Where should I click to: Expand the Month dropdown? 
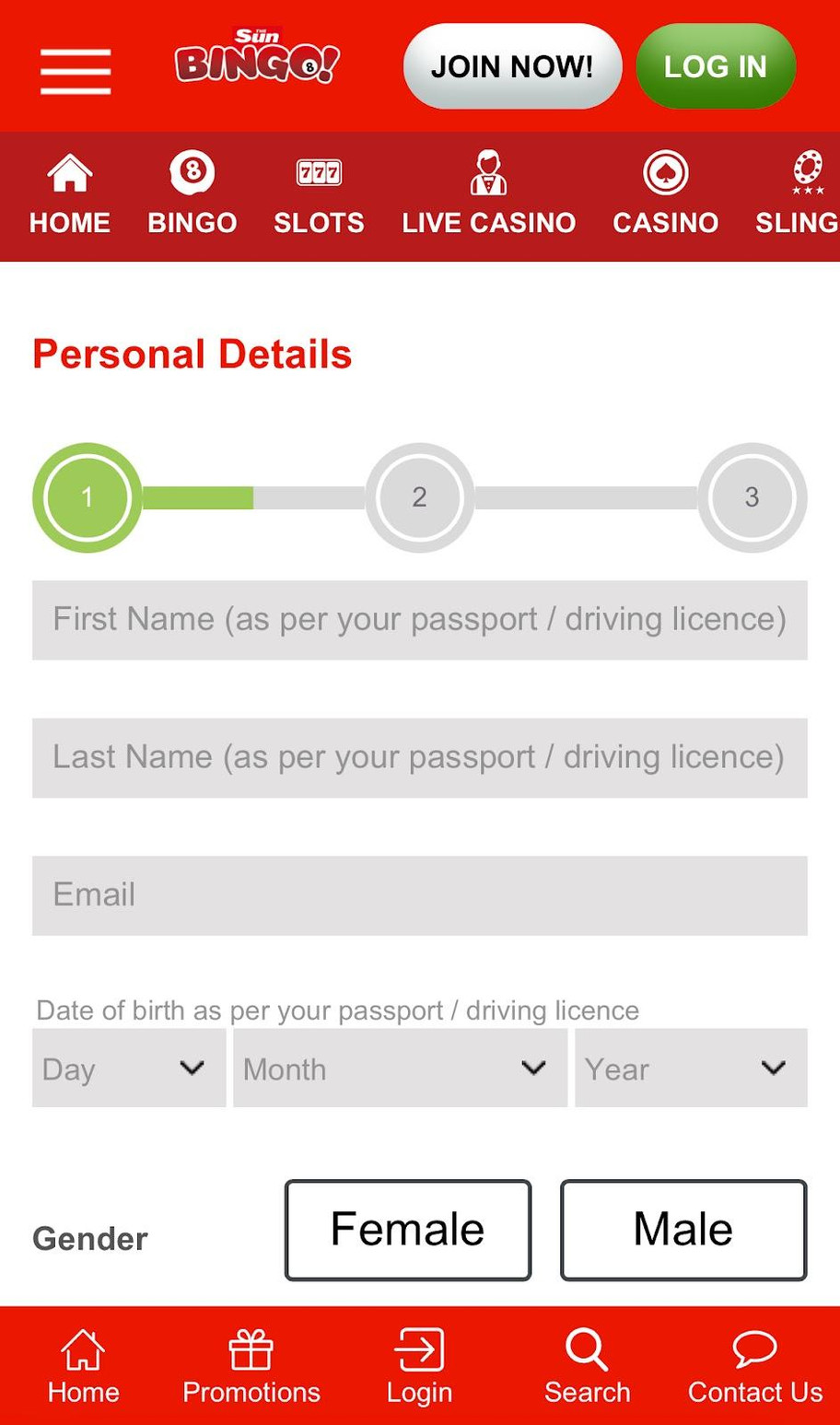400,1069
